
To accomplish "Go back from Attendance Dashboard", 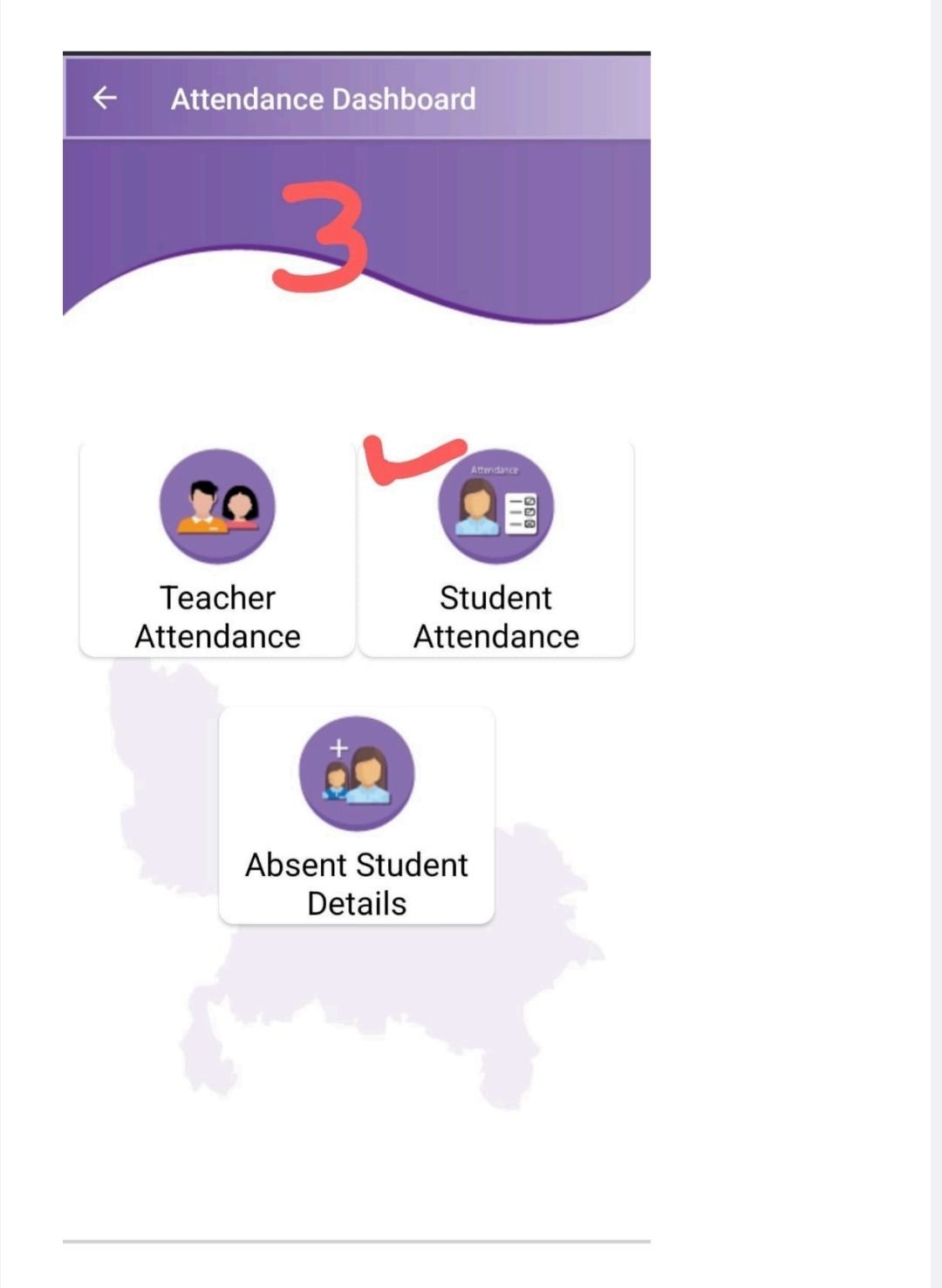I will 105,98.
